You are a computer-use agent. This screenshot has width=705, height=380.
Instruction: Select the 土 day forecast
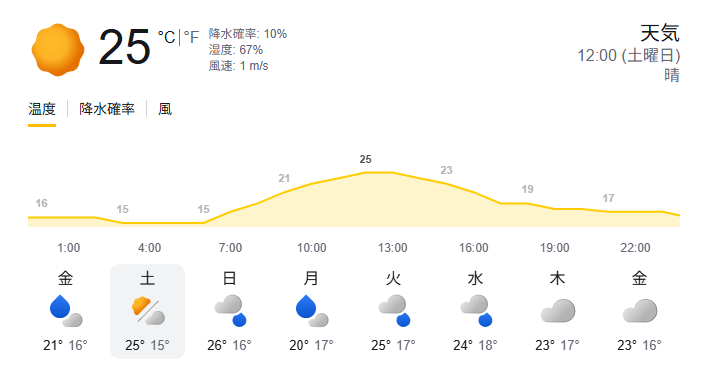click(147, 311)
